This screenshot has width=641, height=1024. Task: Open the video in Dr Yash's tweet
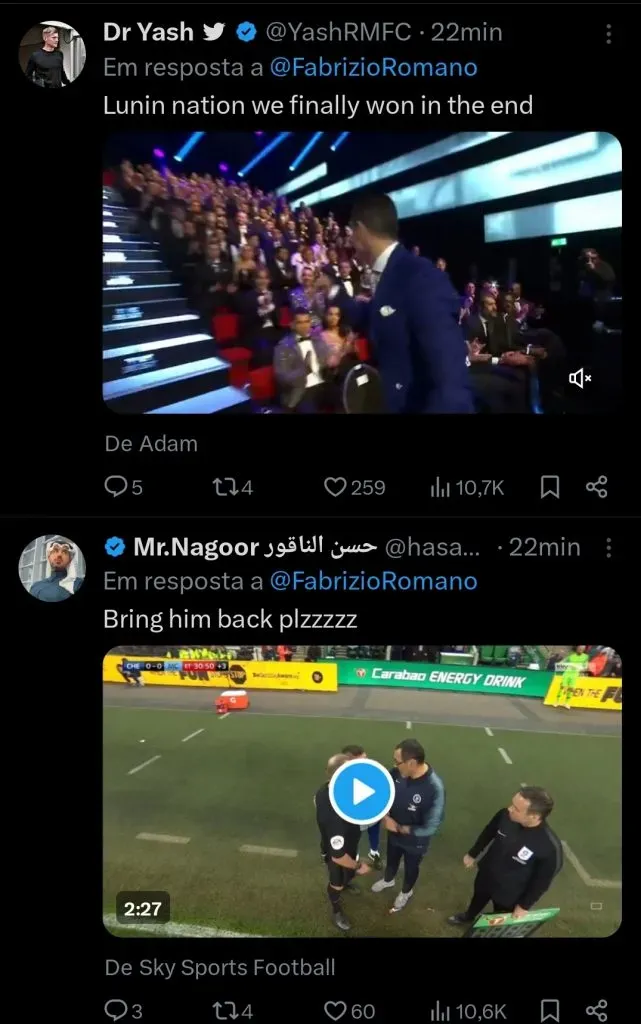pyautogui.click(x=330, y=270)
